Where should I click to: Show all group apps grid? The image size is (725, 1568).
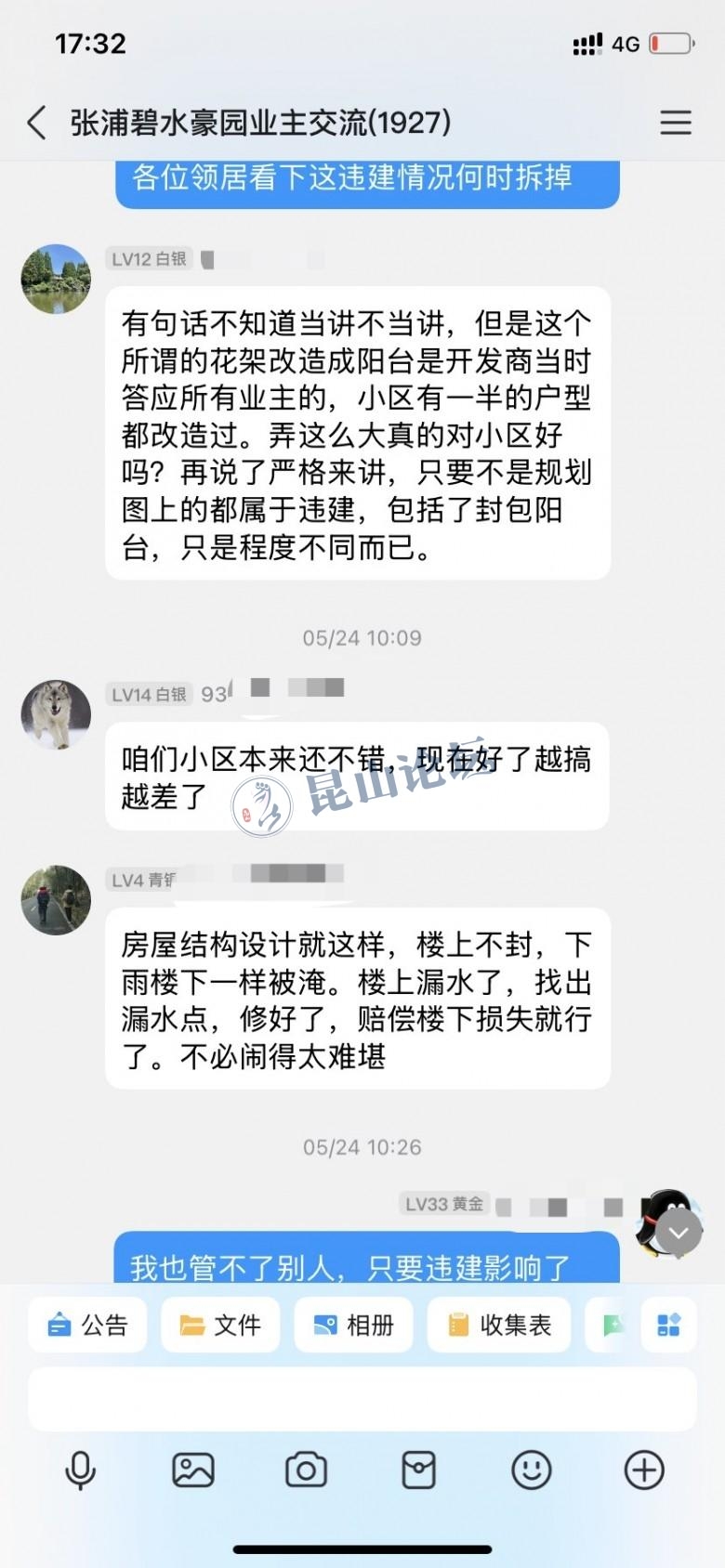click(669, 1325)
